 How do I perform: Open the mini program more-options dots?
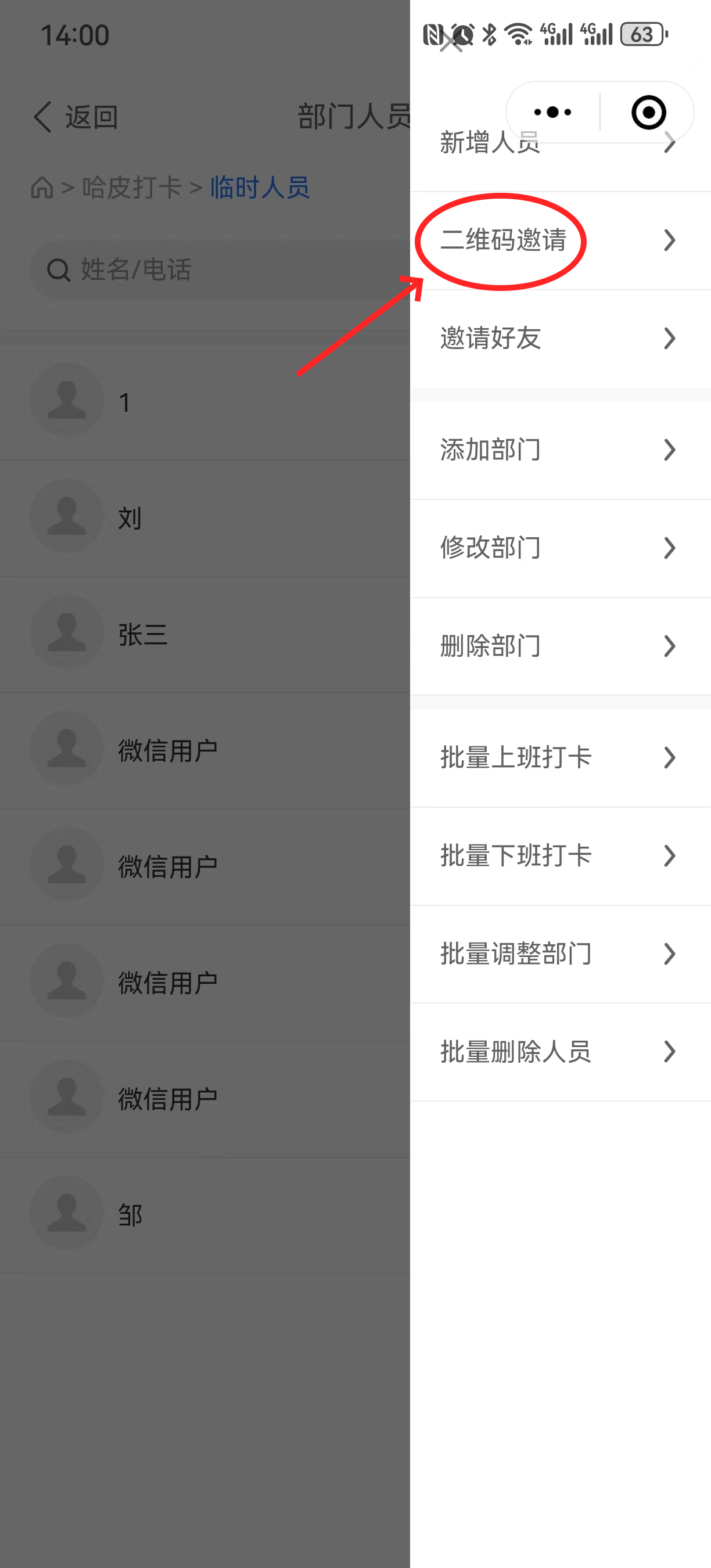coord(552,112)
